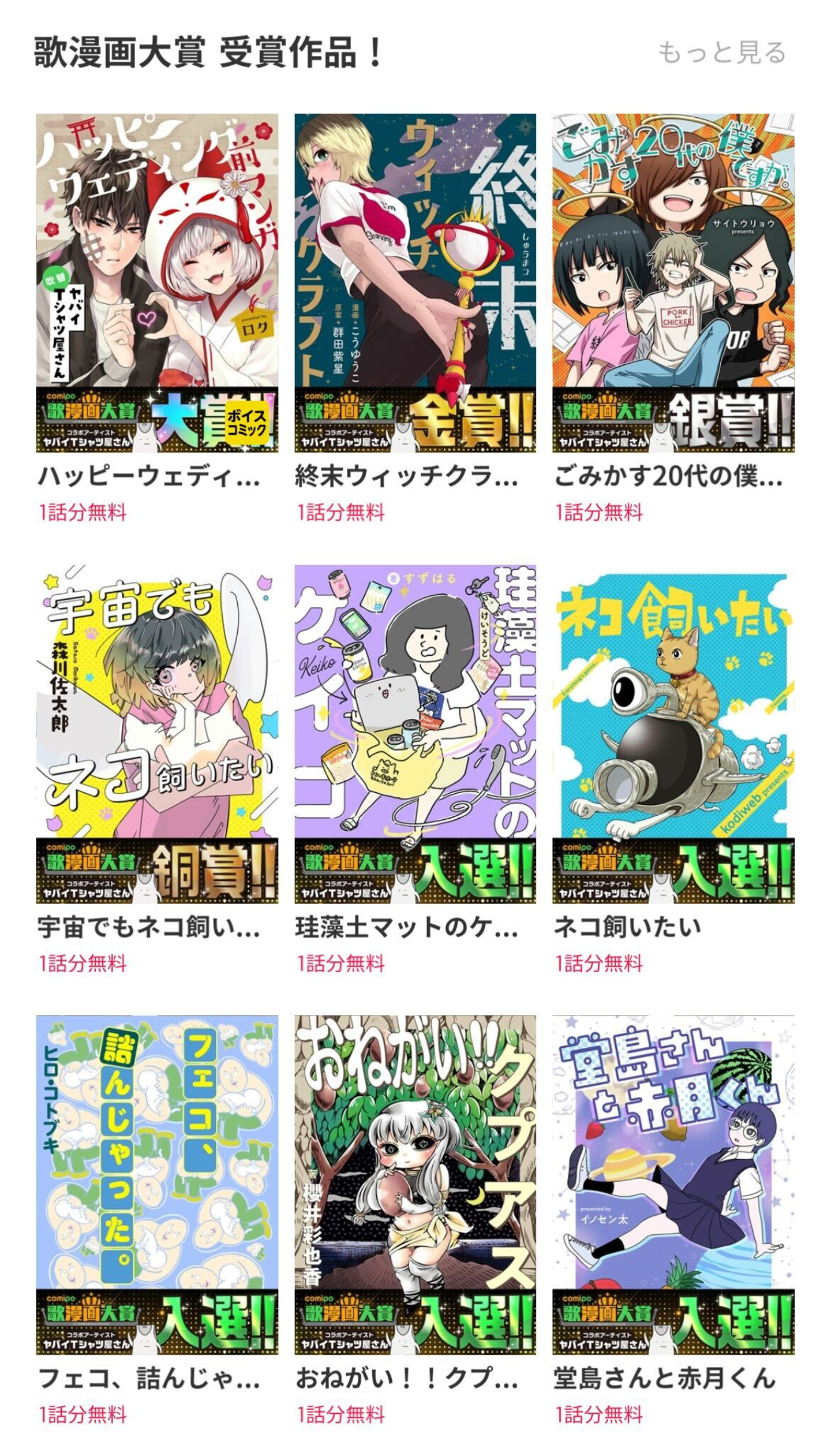Image resolution: width=831 pixels, height=1456 pixels.
Task: Select ごみかす20代の僕ですが silver prize manga
Action: 673,282
